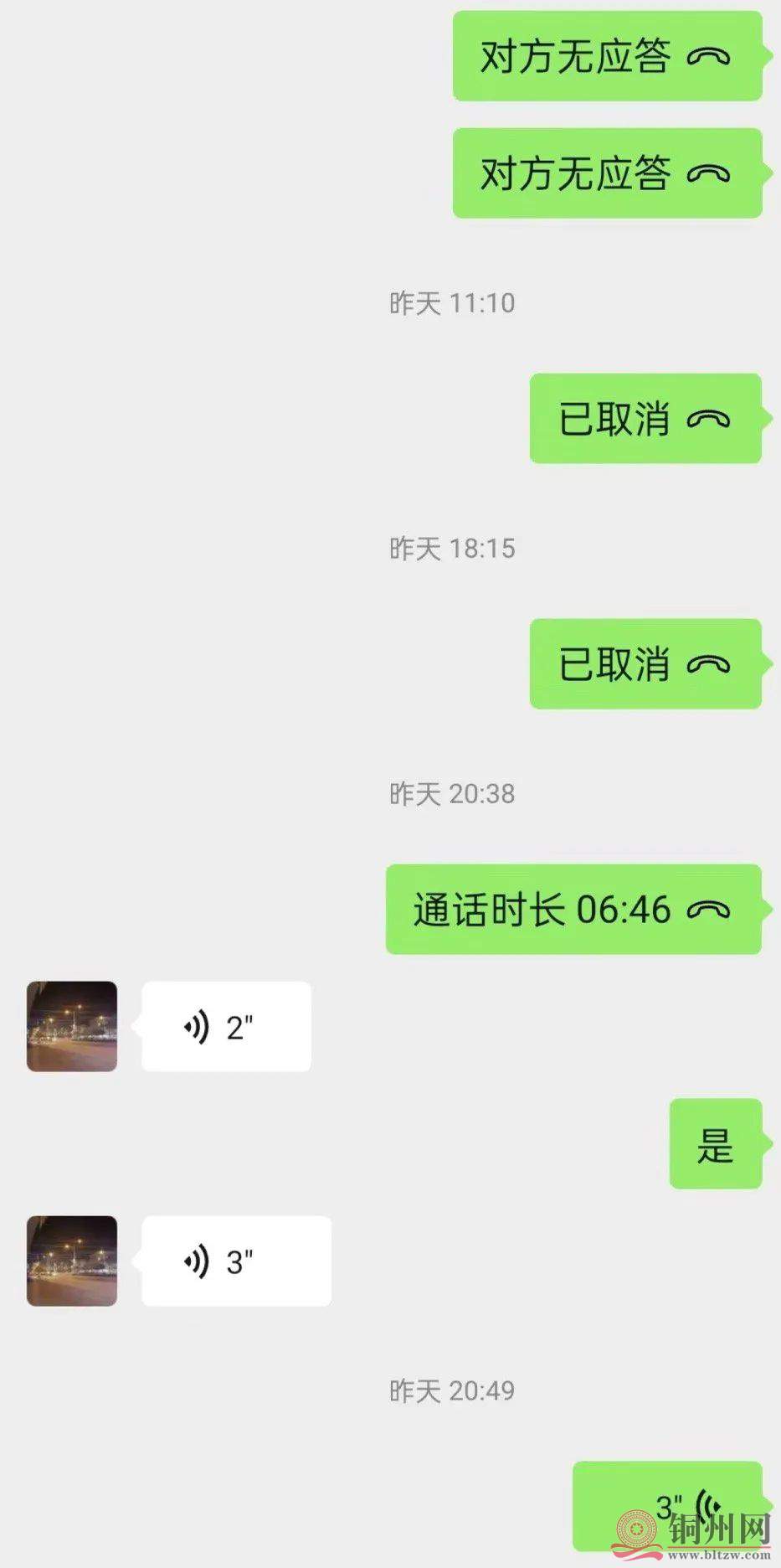Select the 昨天 11:10 timestamp
The width and height of the screenshot is (781, 1568).
pos(450,303)
